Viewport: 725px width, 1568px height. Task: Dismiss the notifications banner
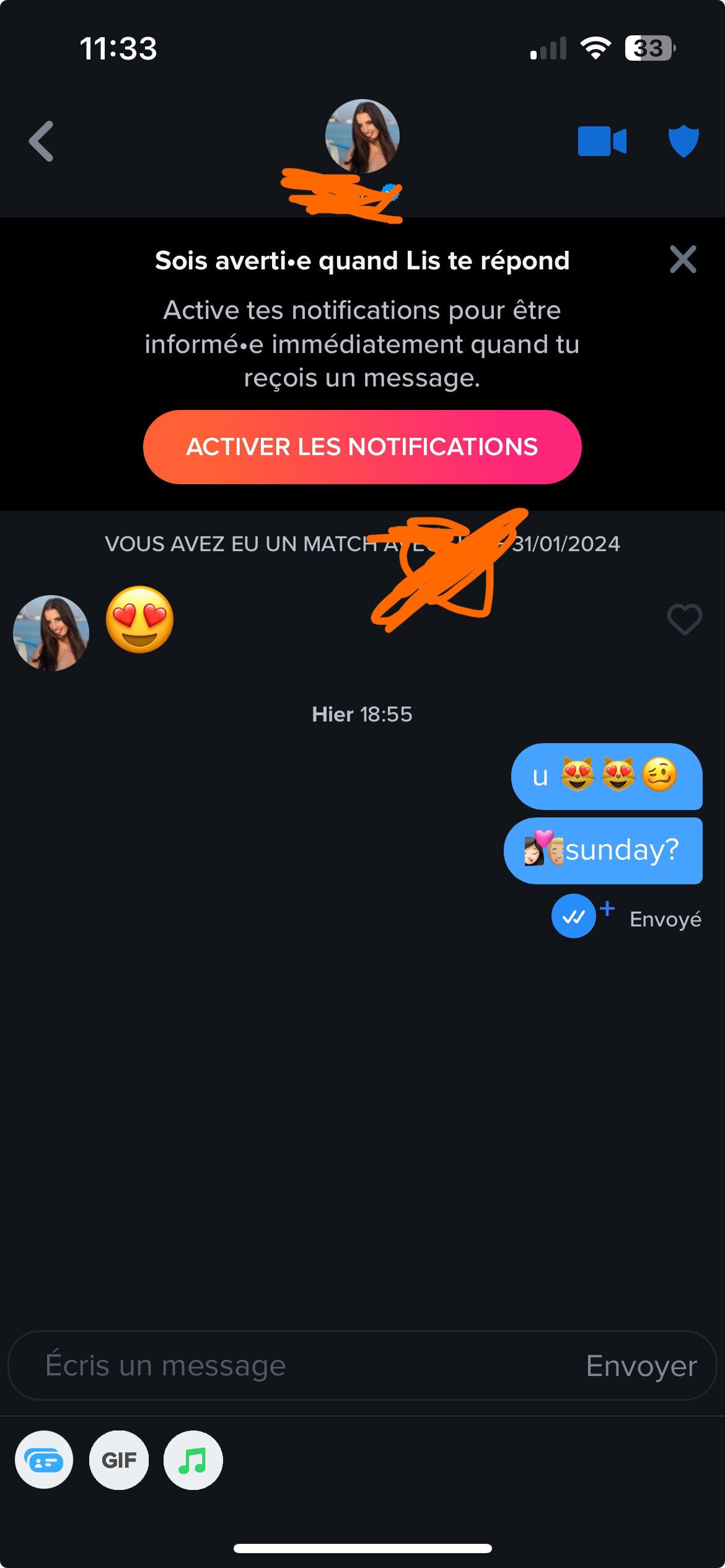683,259
